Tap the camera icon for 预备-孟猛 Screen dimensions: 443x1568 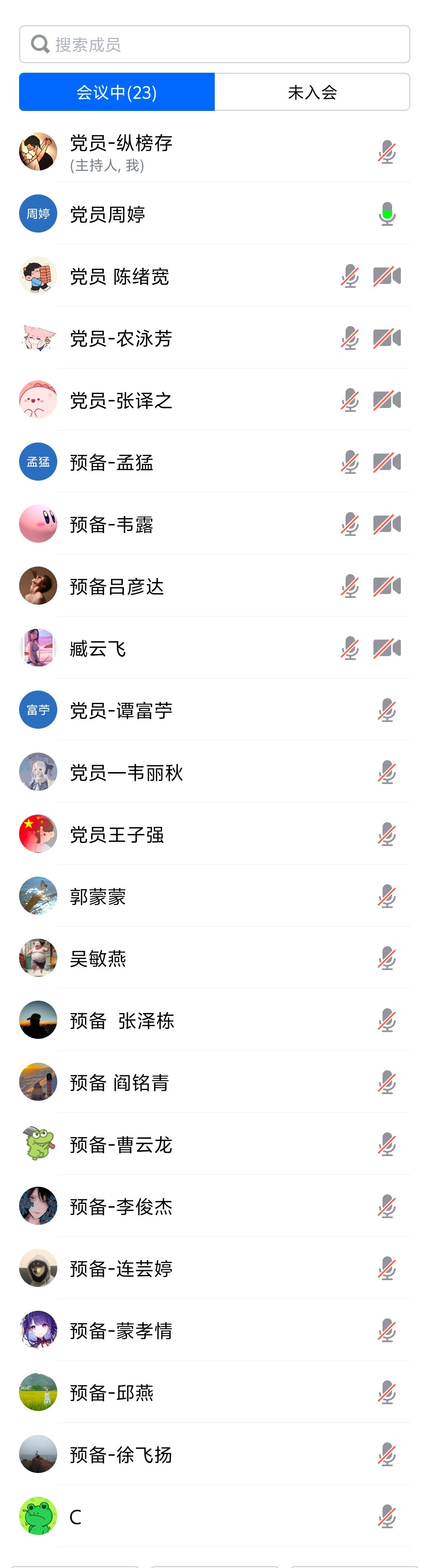click(x=387, y=463)
